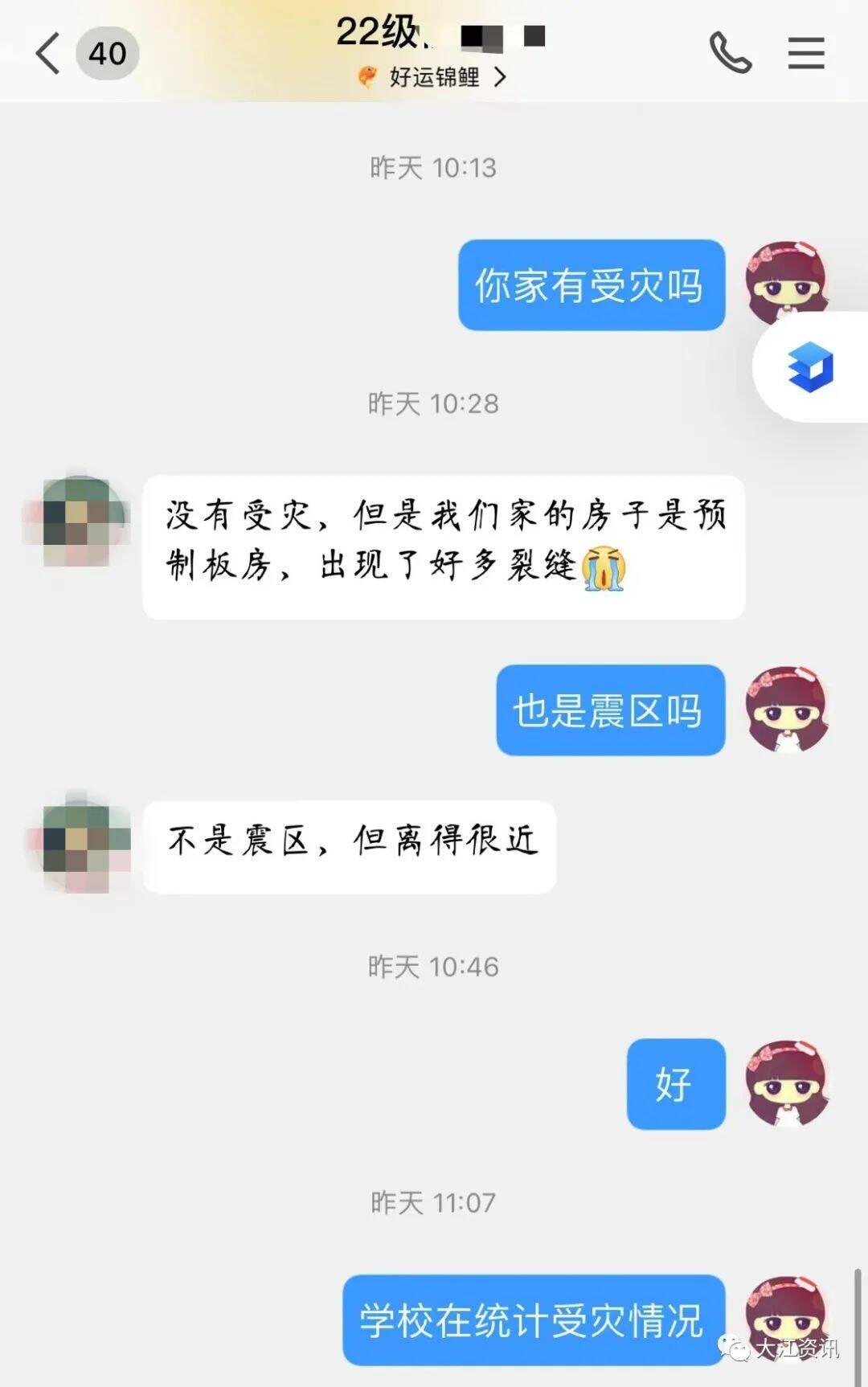Start a voice call with this contact
This screenshot has height=1387, width=868.
730,54
